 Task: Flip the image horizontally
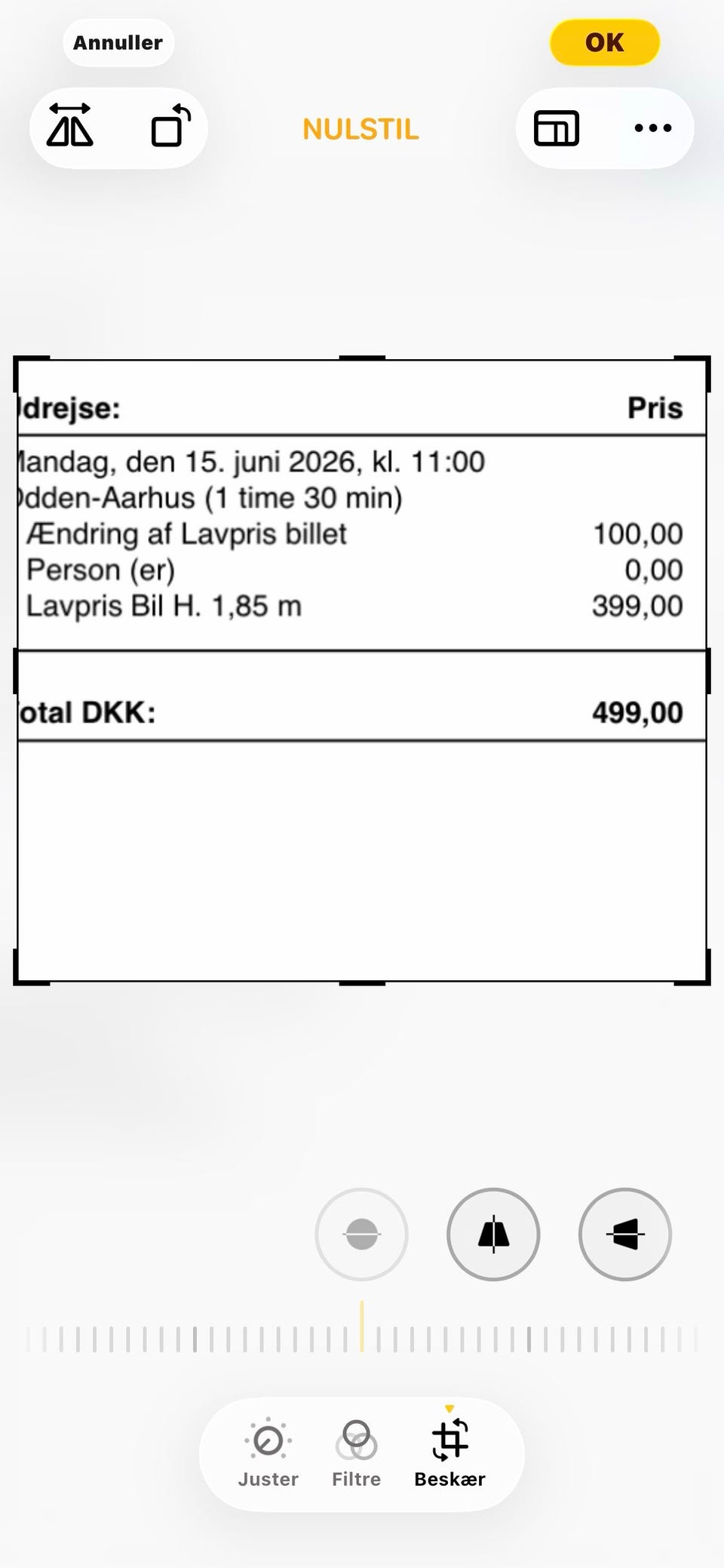click(70, 126)
